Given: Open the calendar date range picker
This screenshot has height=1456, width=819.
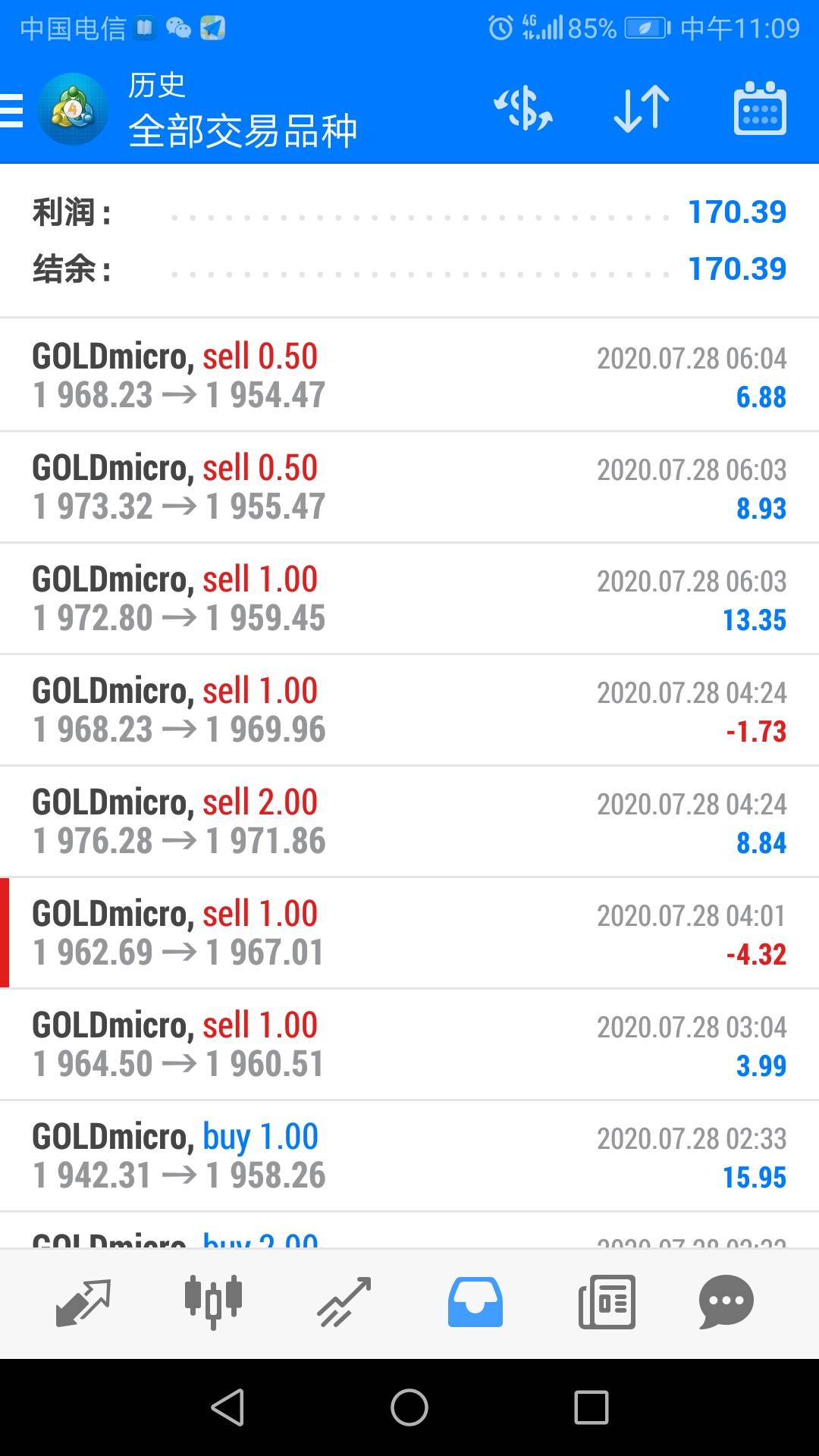Looking at the screenshot, I should pos(760,108).
